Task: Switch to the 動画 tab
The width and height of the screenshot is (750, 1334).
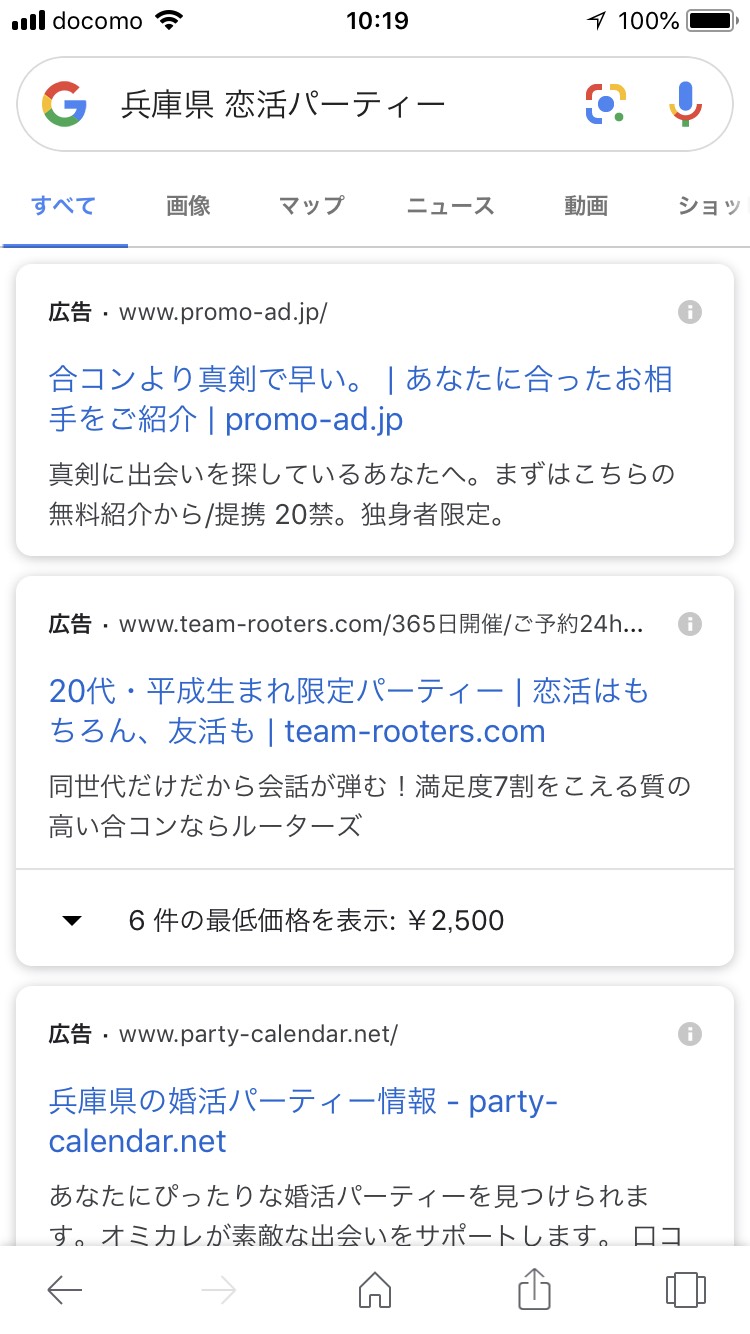Action: [x=586, y=206]
